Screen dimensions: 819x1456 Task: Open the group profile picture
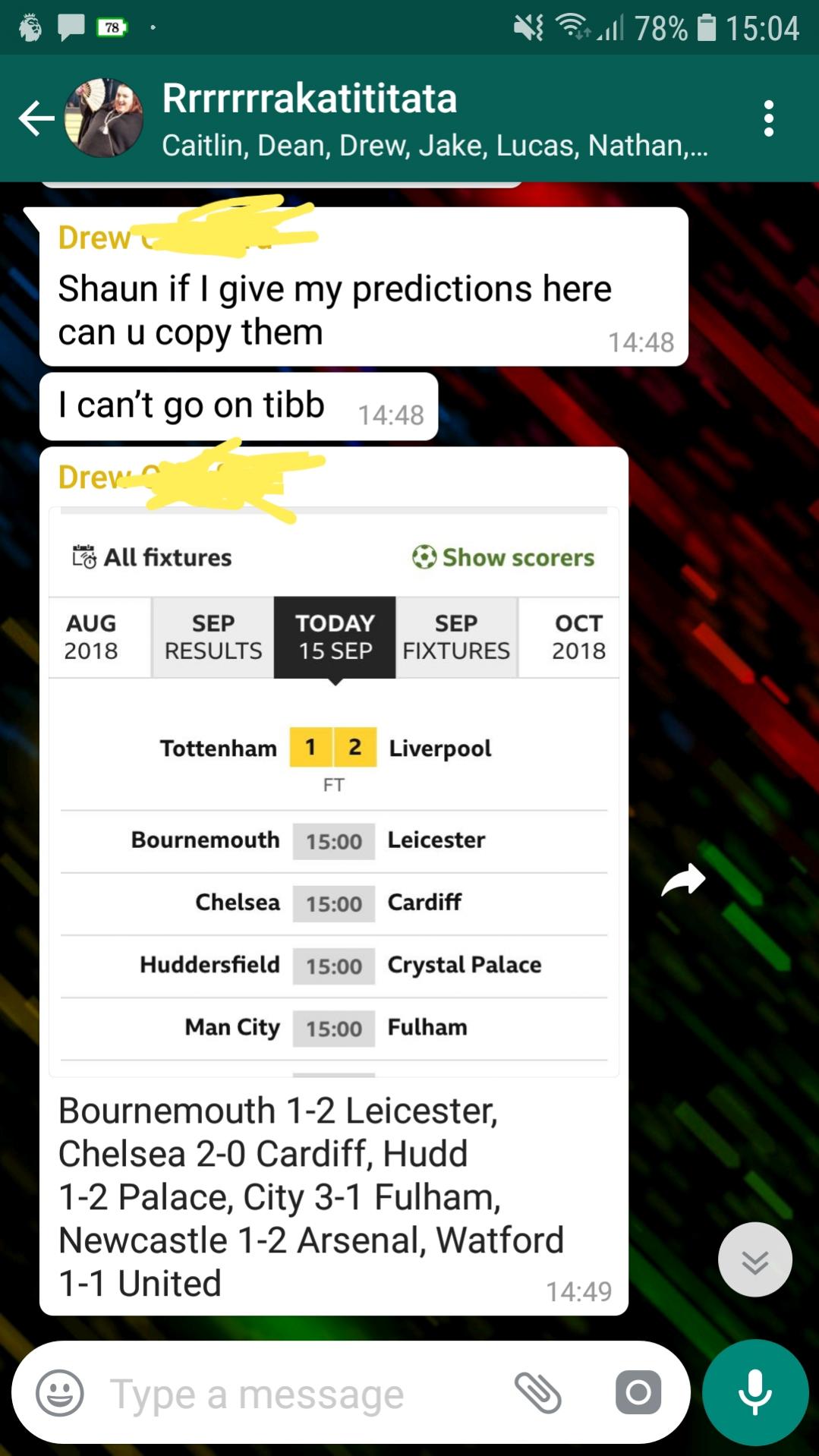(x=104, y=118)
